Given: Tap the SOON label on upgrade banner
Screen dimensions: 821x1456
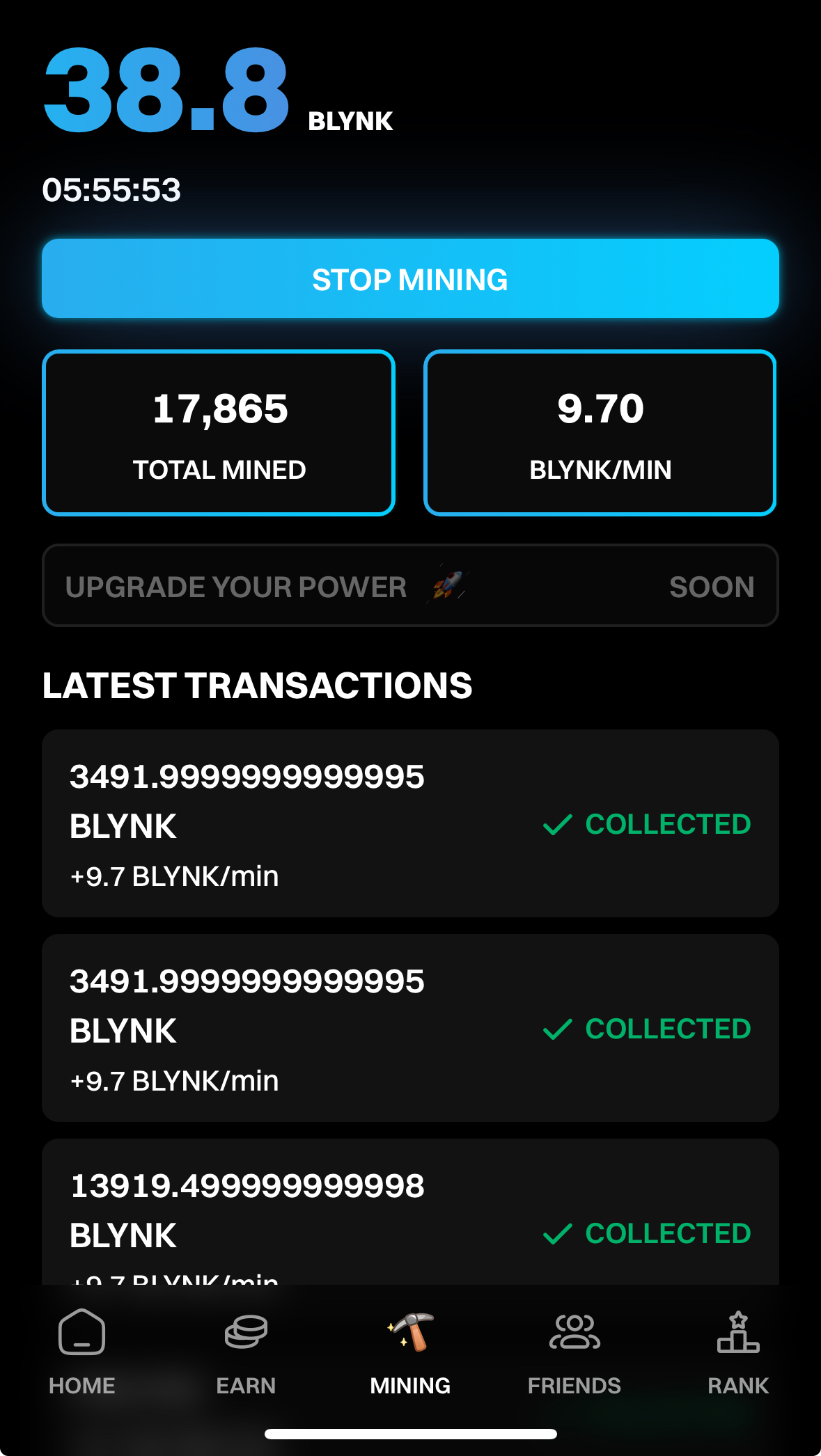Looking at the screenshot, I should pyautogui.click(x=712, y=587).
